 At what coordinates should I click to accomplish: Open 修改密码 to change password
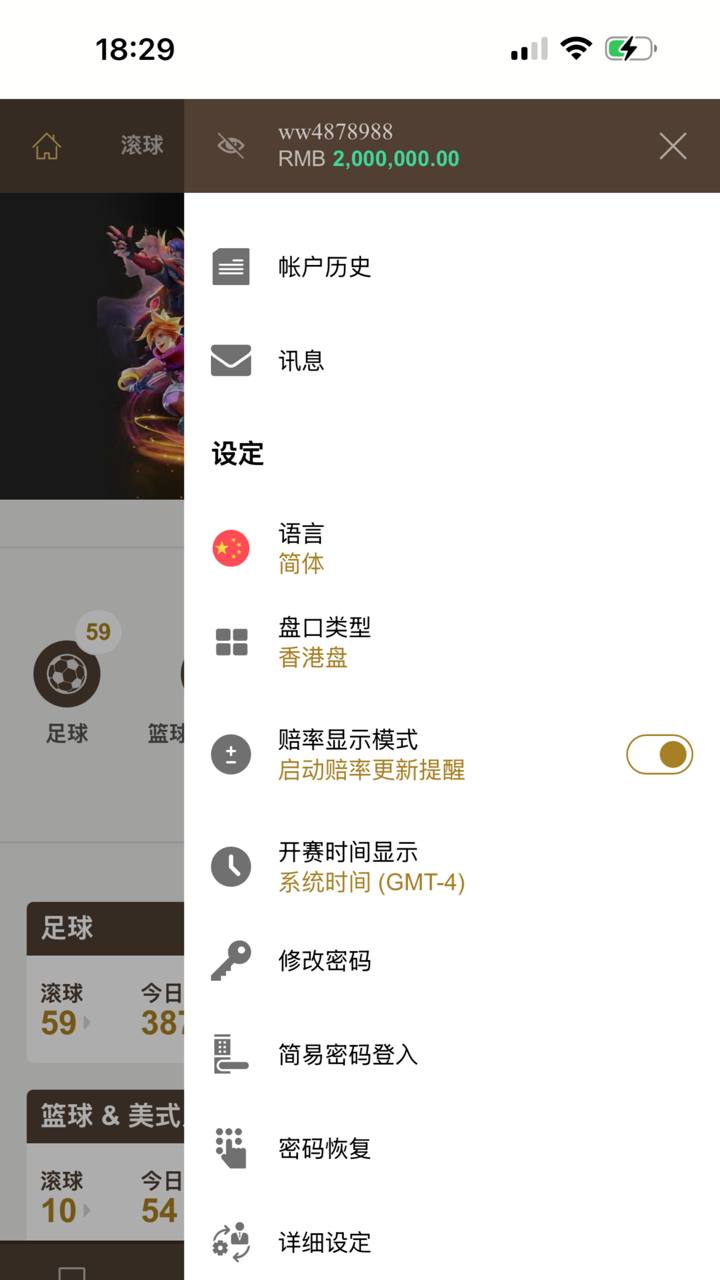324,961
